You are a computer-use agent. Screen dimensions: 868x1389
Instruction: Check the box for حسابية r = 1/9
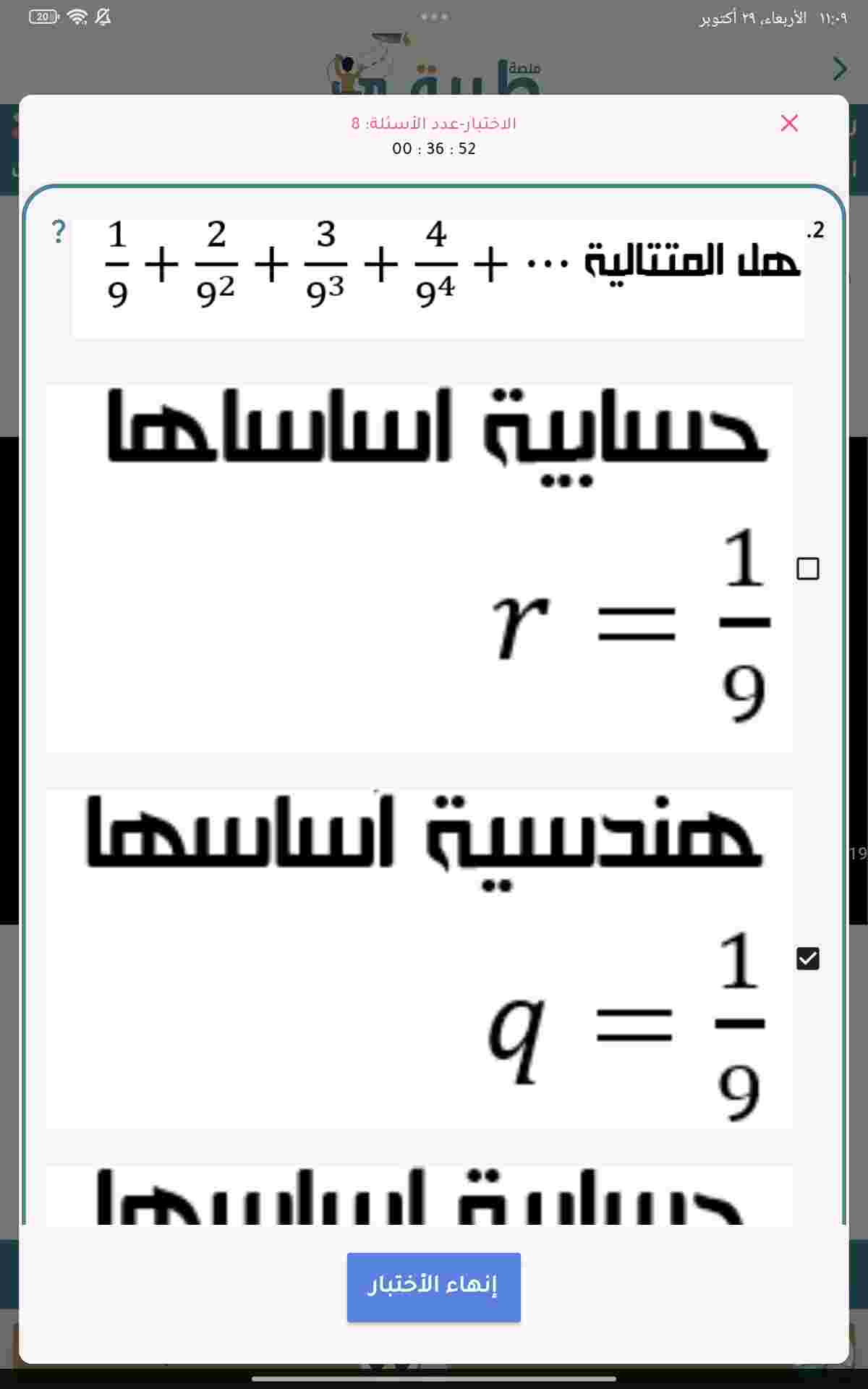[807, 569]
